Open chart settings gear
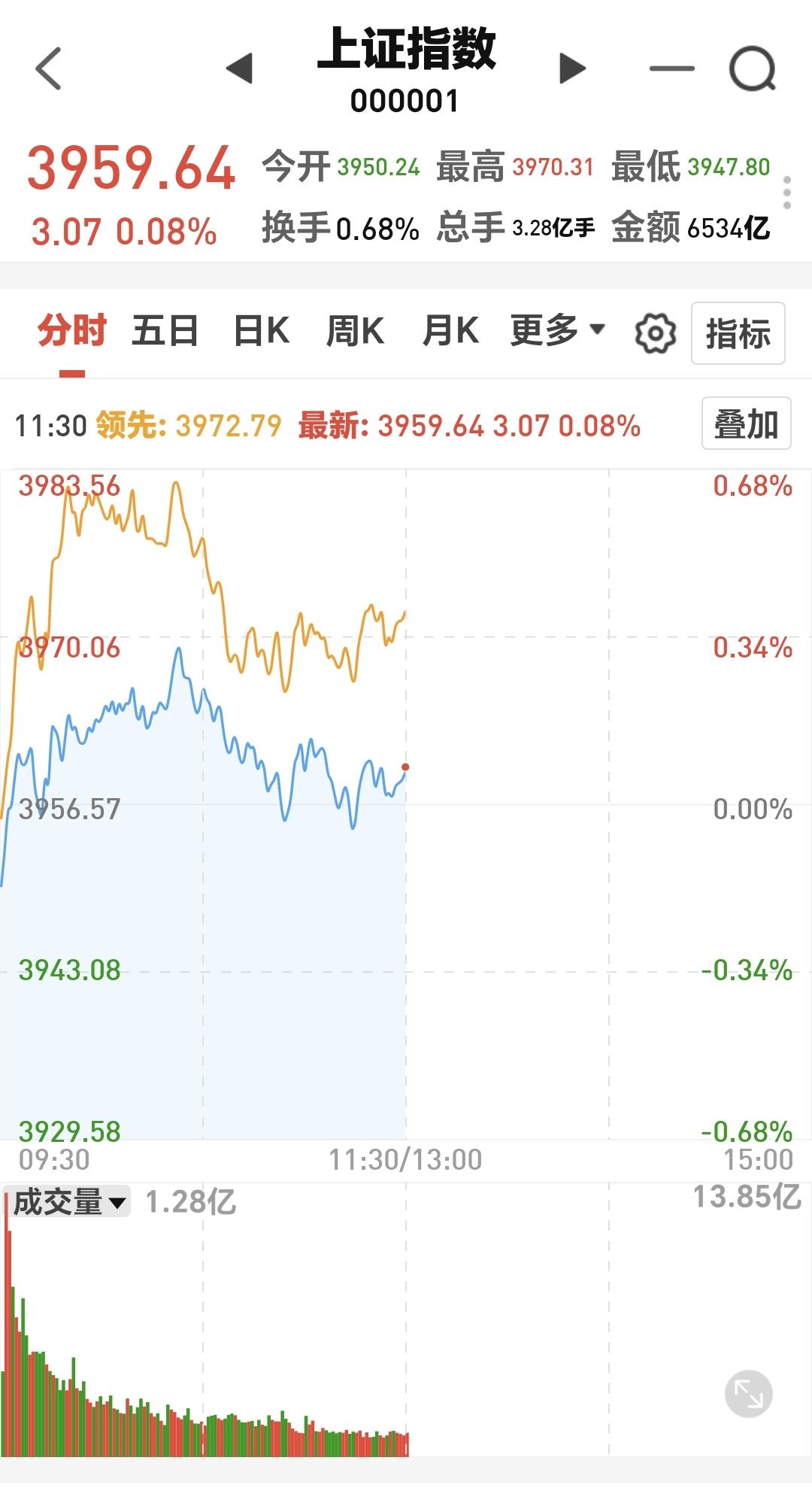 coord(656,333)
